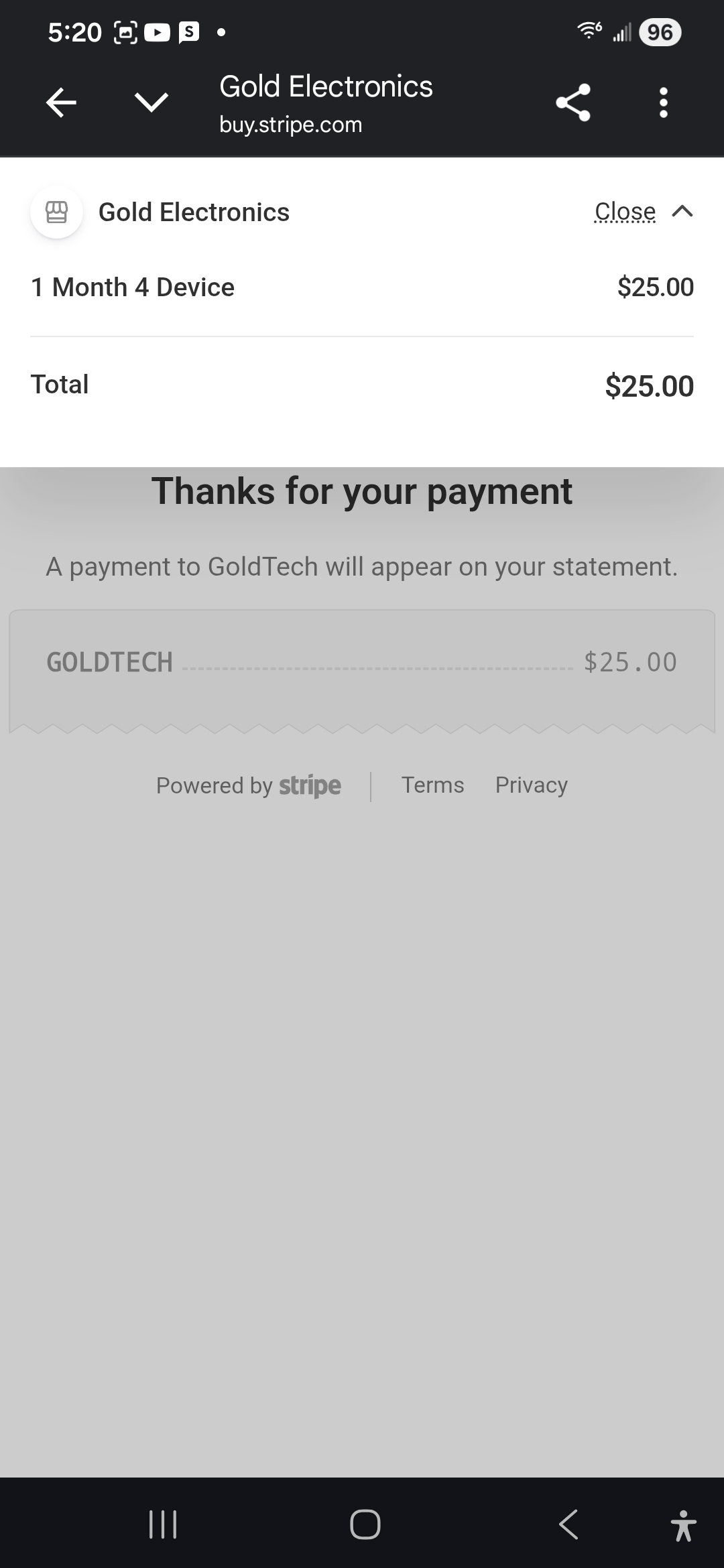Minimize the custom tab with chevron
The image size is (724, 1568).
pos(152,103)
